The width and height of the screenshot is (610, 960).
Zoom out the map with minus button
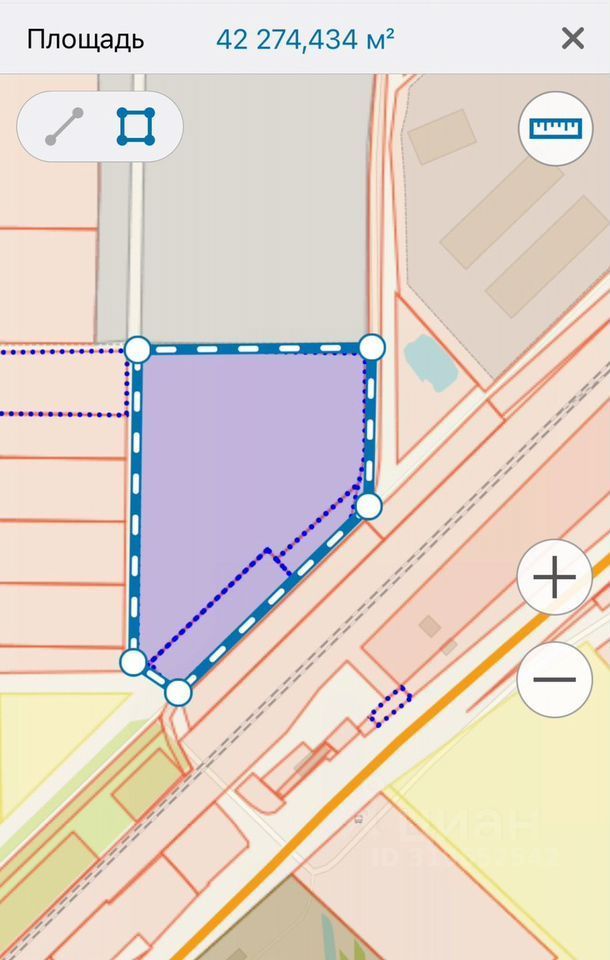point(555,679)
